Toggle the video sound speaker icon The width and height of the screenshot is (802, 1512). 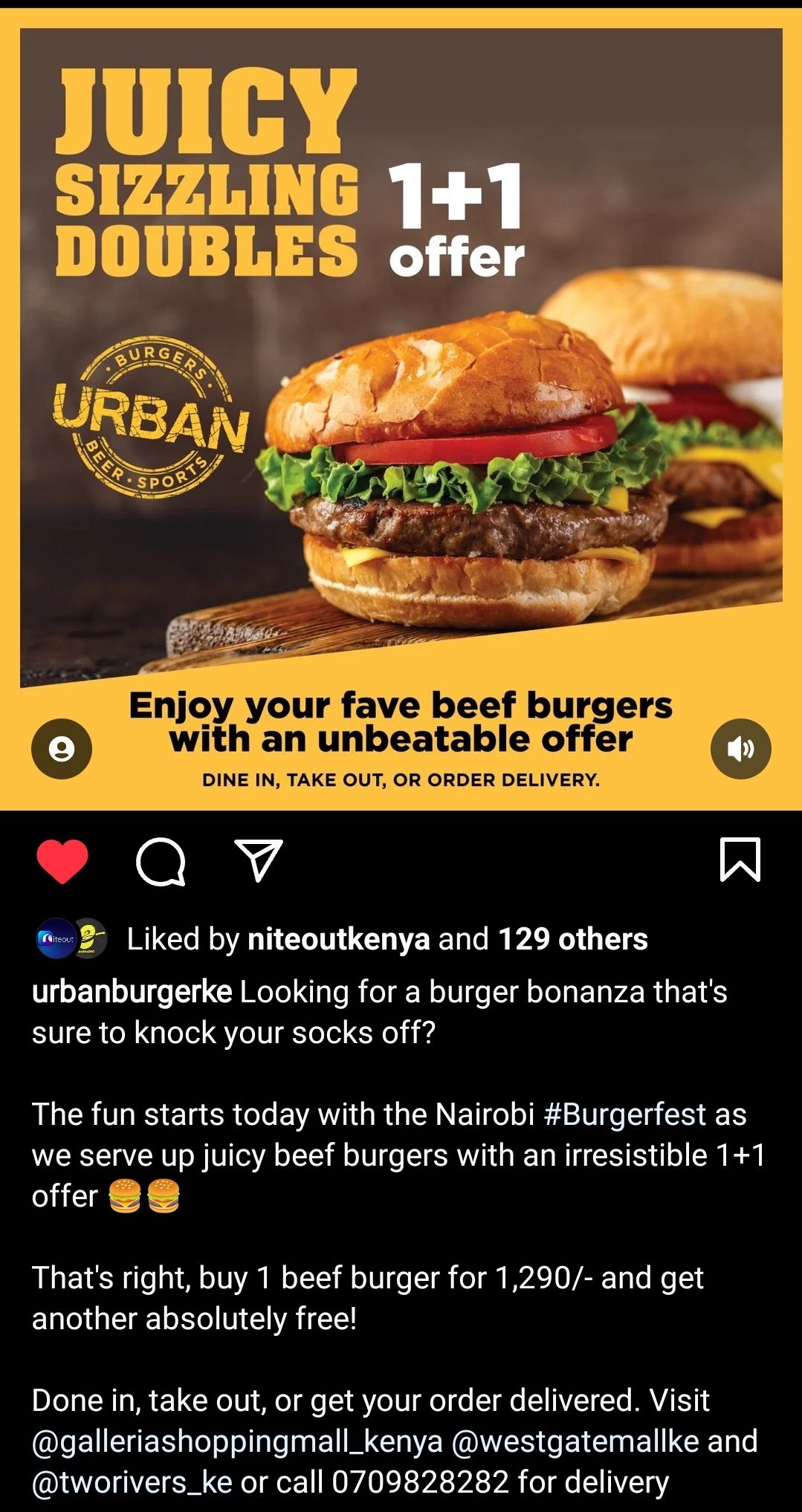point(740,748)
